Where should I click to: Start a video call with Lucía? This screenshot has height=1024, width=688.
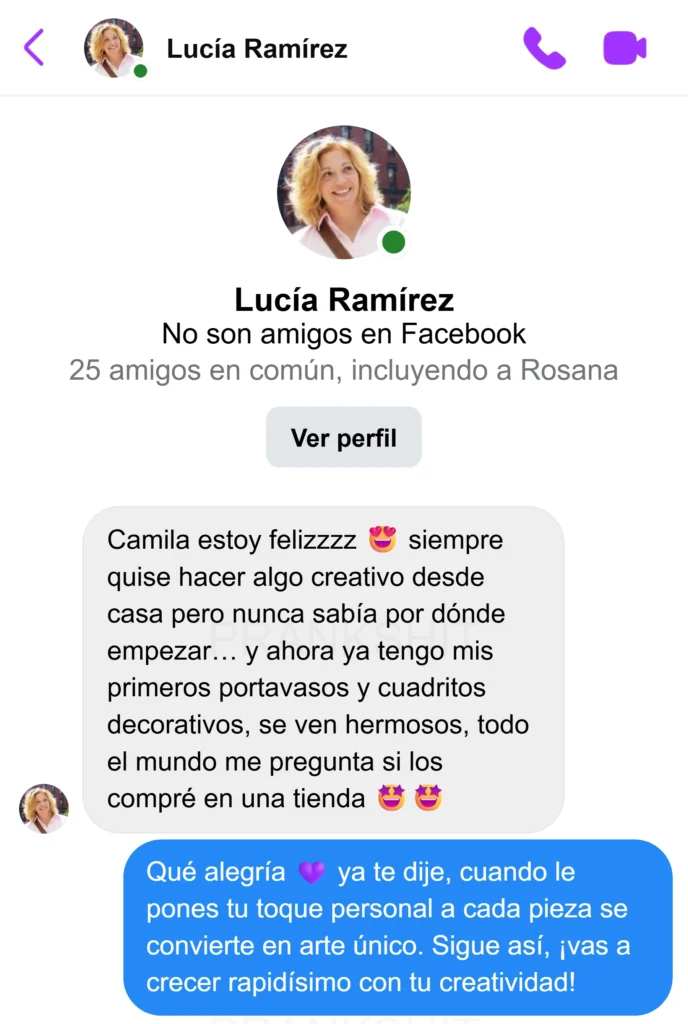point(625,47)
